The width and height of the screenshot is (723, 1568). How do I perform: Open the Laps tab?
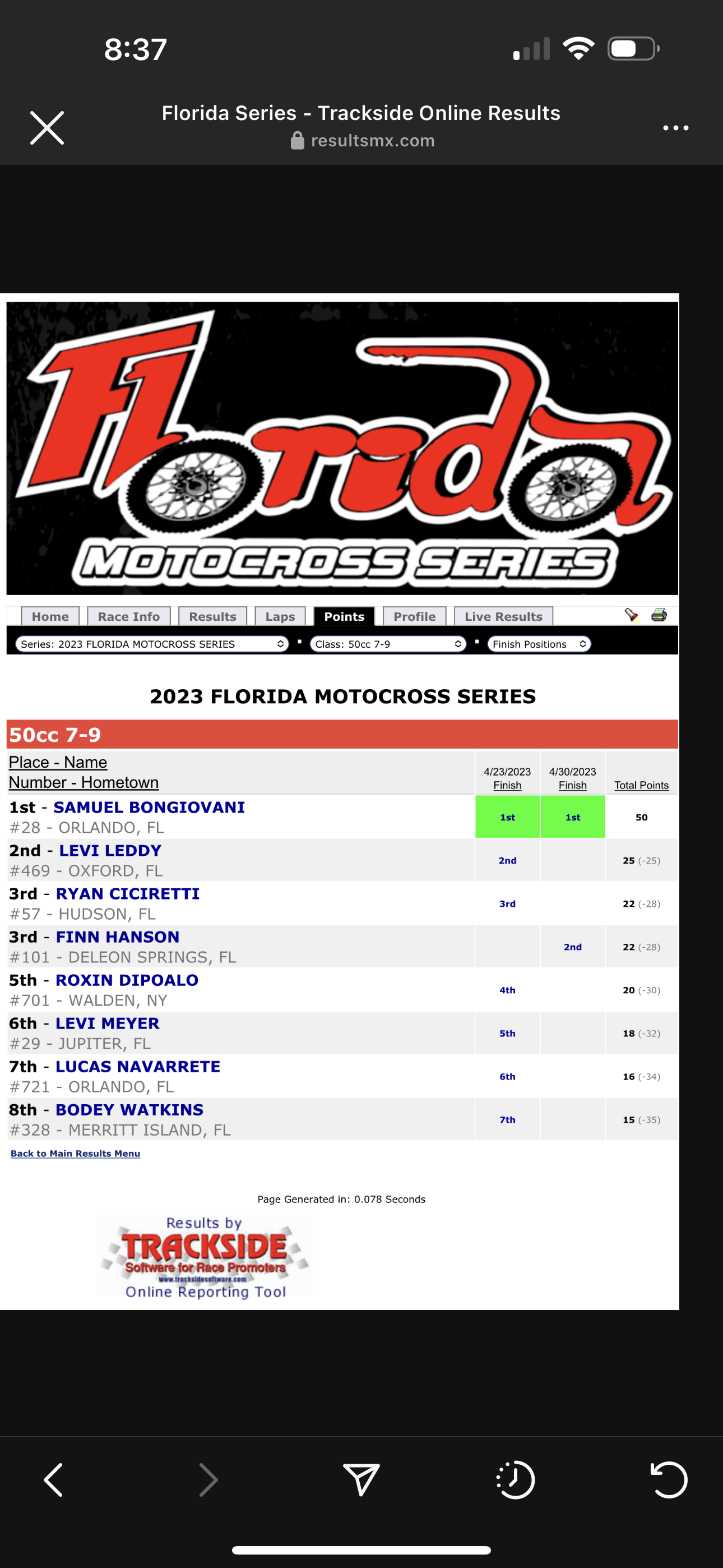point(280,616)
